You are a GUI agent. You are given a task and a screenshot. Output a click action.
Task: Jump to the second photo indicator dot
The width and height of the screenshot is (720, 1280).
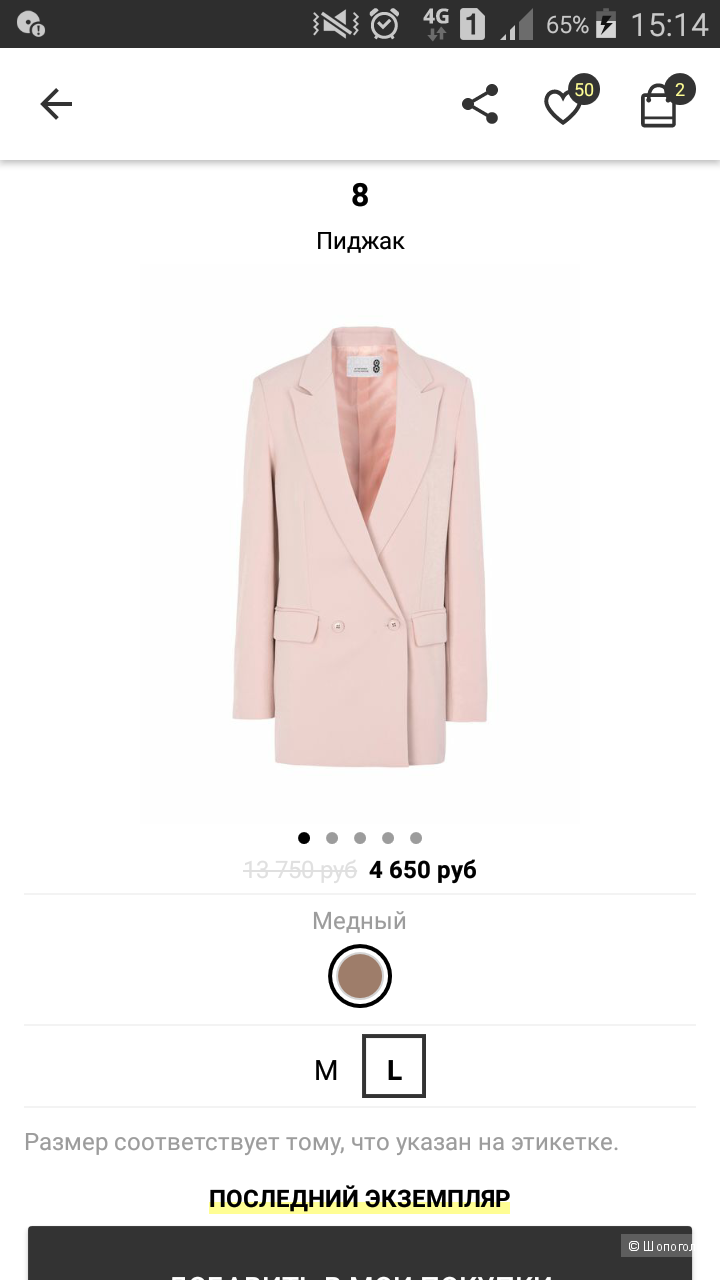tap(332, 838)
